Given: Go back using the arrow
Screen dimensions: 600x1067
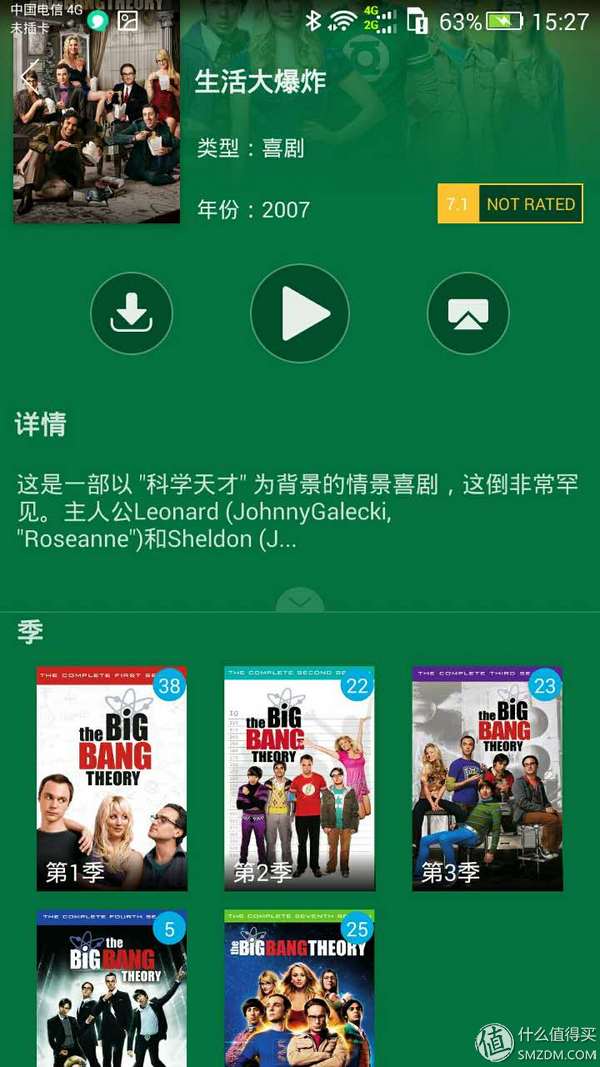Looking at the screenshot, I should [29, 76].
